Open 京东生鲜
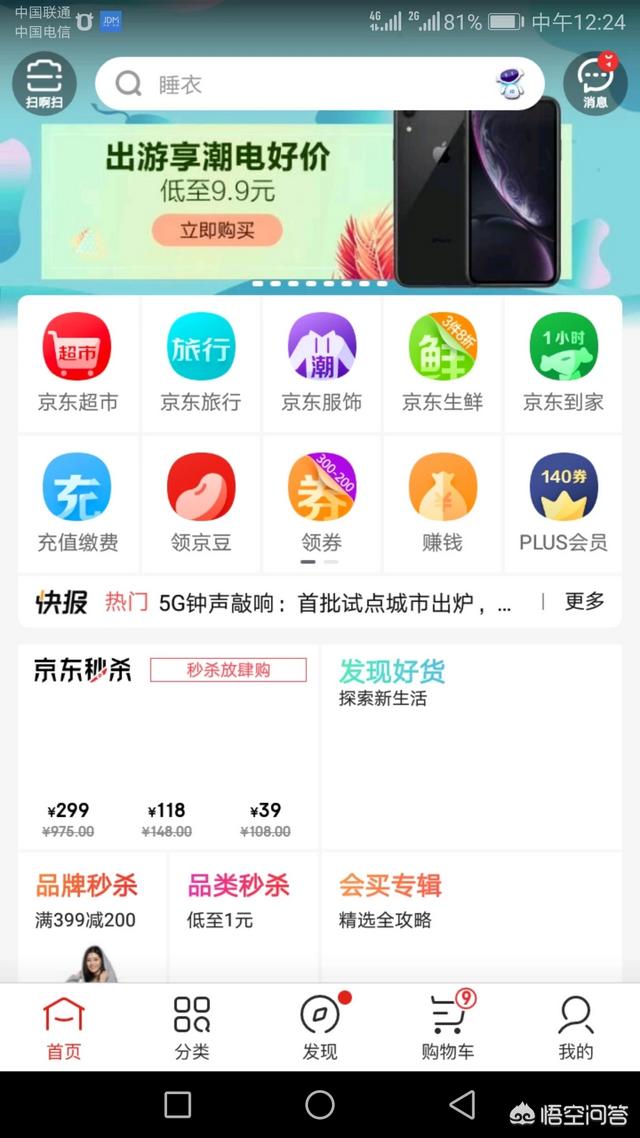 pyautogui.click(x=442, y=363)
